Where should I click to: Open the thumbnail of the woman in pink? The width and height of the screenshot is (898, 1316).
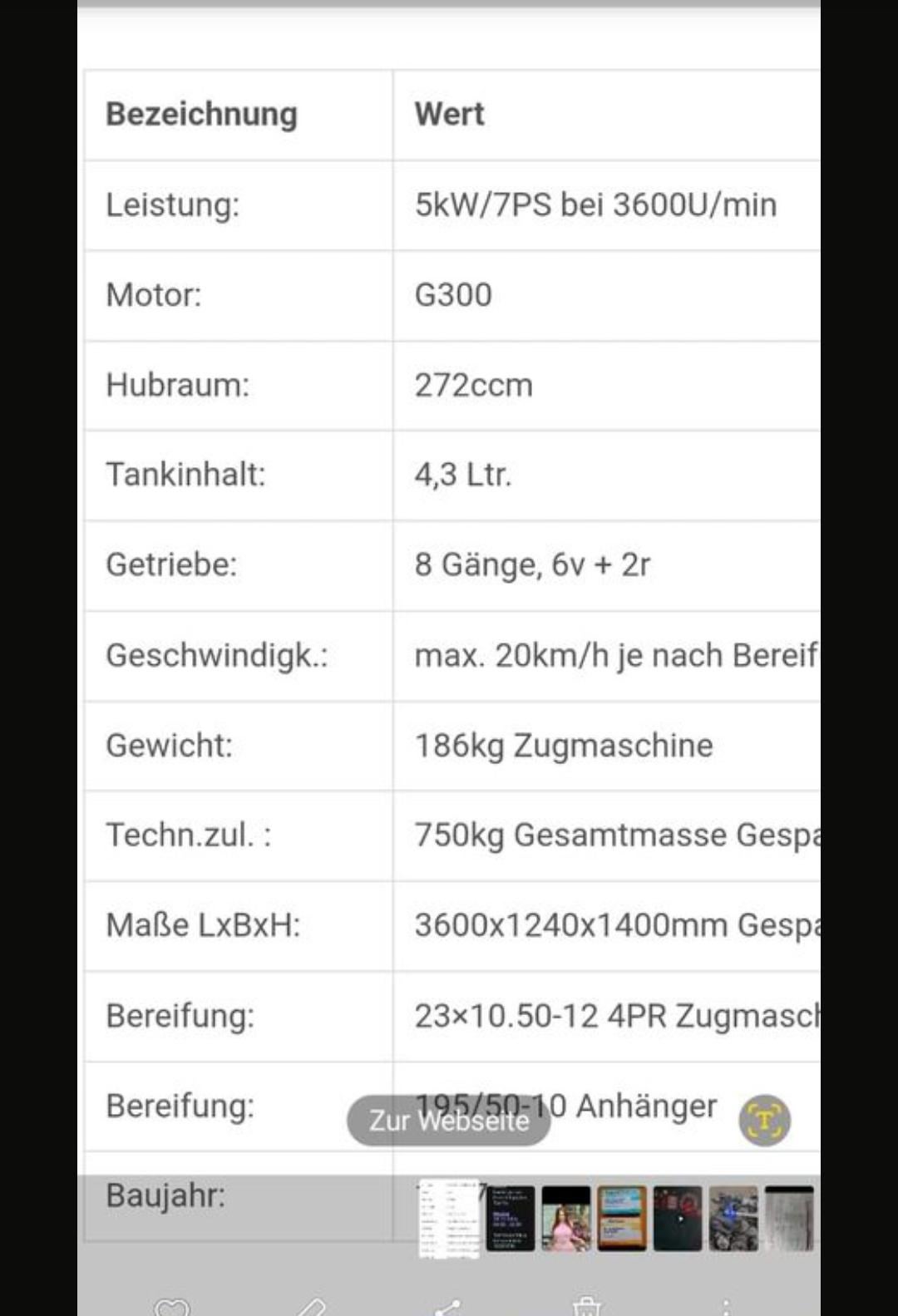[x=565, y=1219]
